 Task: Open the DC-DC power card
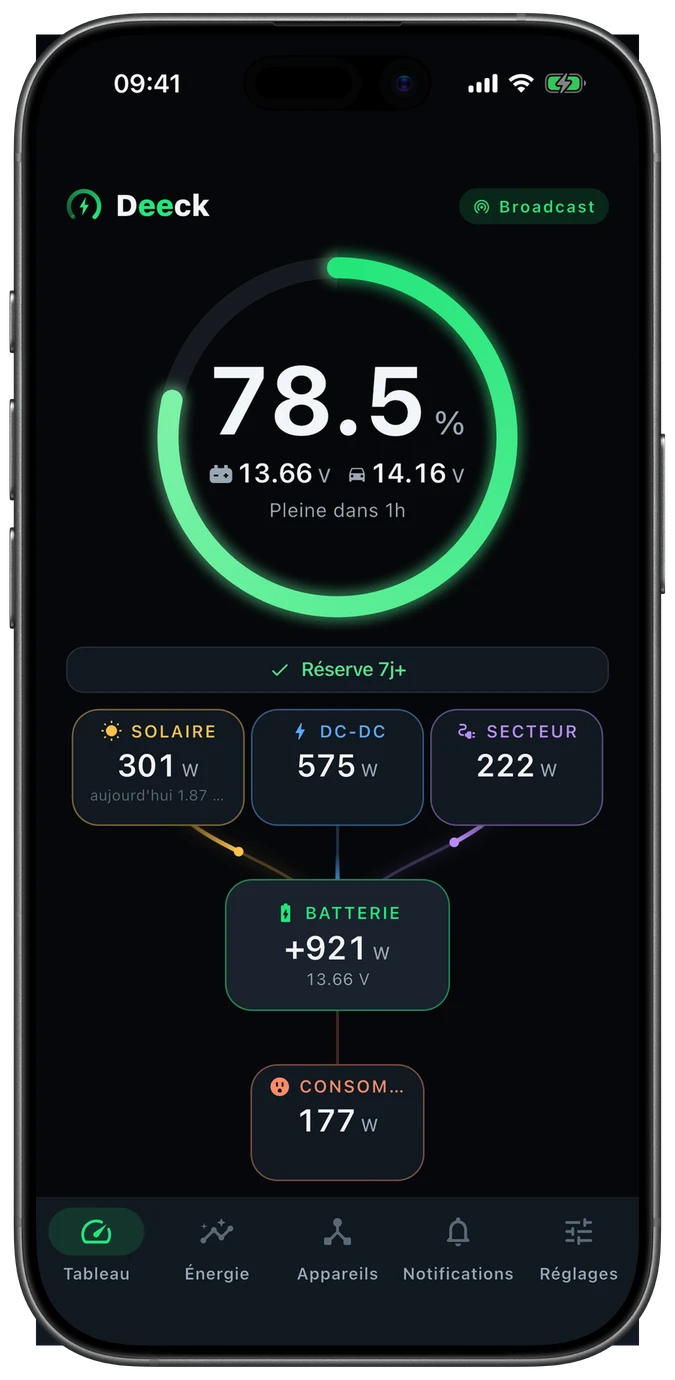pos(337,767)
